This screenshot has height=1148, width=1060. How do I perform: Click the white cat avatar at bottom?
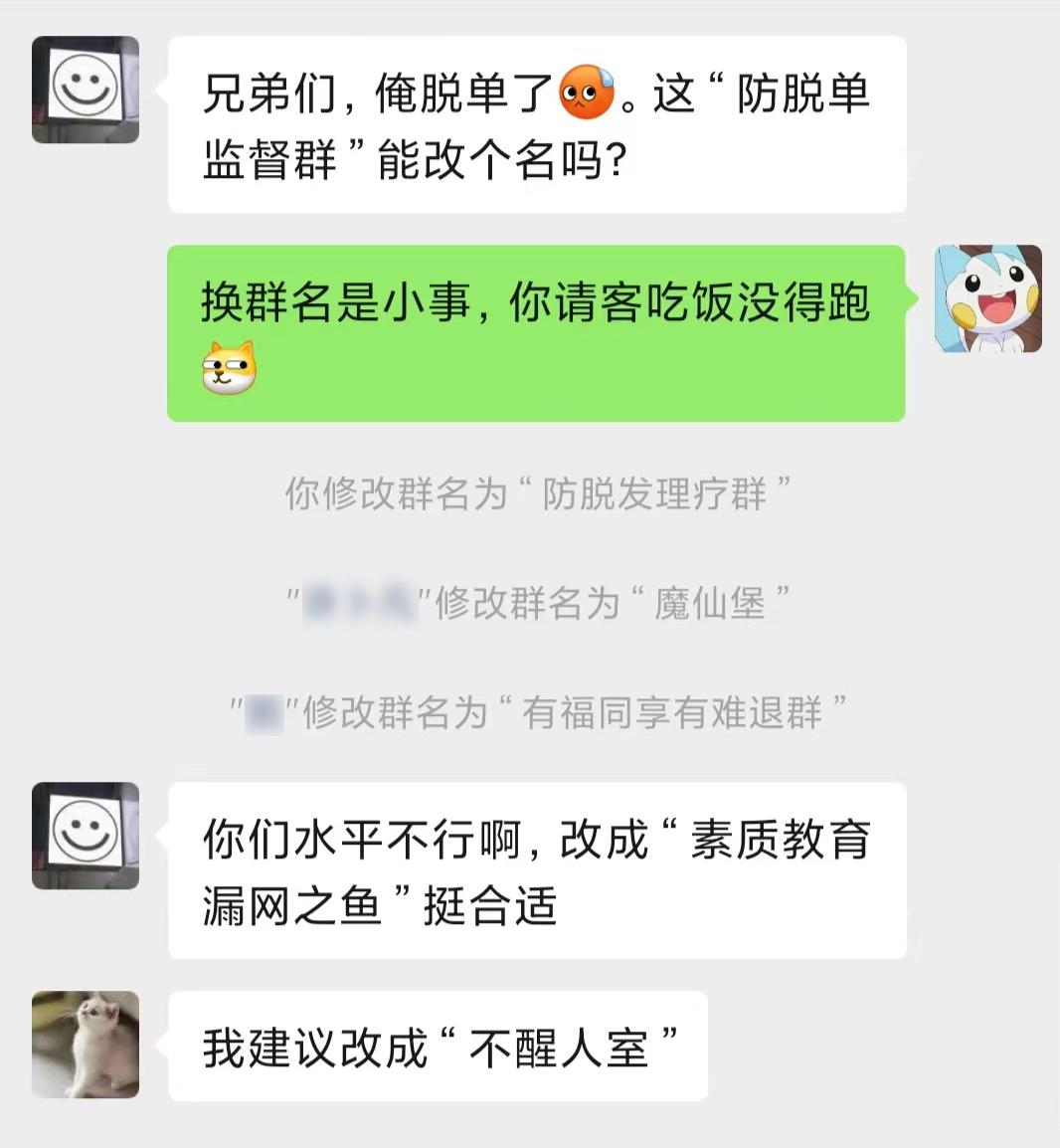point(85,1046)
